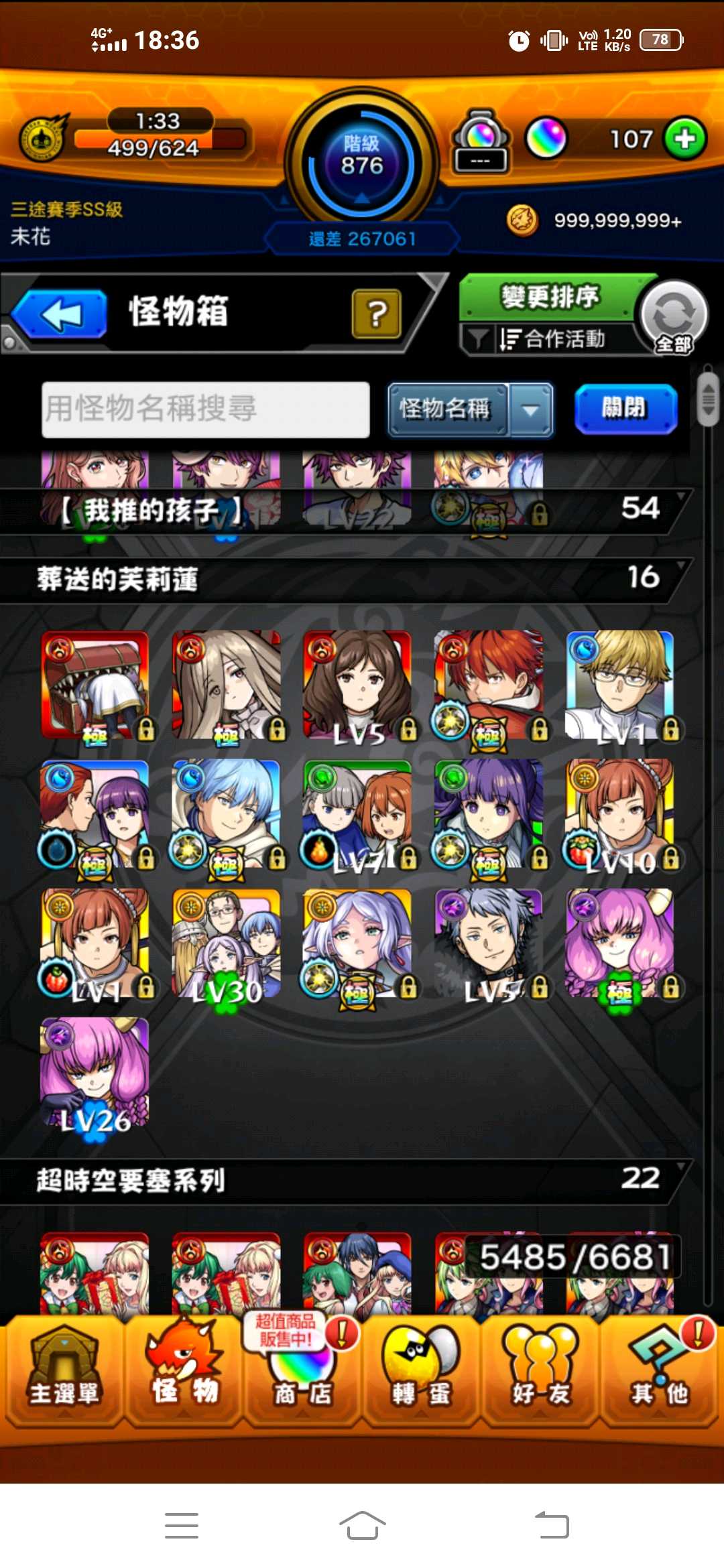
Task: Open the monster box help question mark
Action: (377, 313)
